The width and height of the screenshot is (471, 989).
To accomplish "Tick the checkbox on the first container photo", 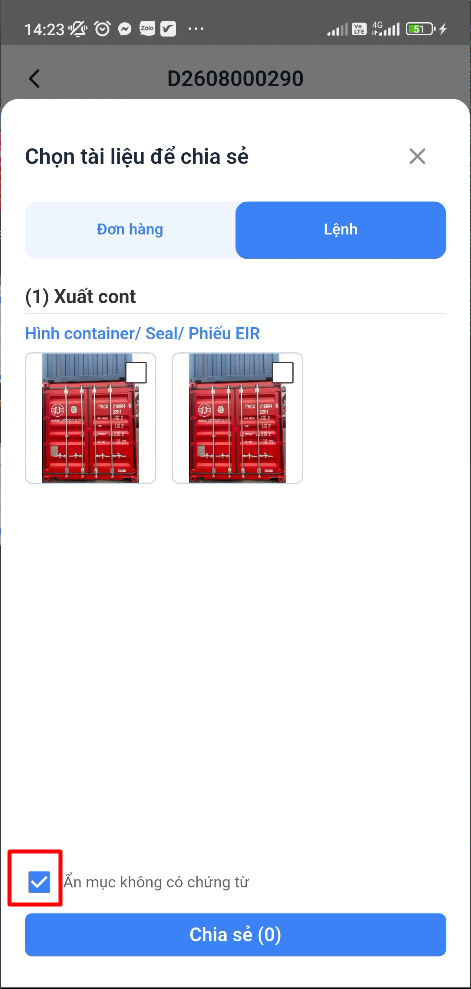I will coord(136,372).
